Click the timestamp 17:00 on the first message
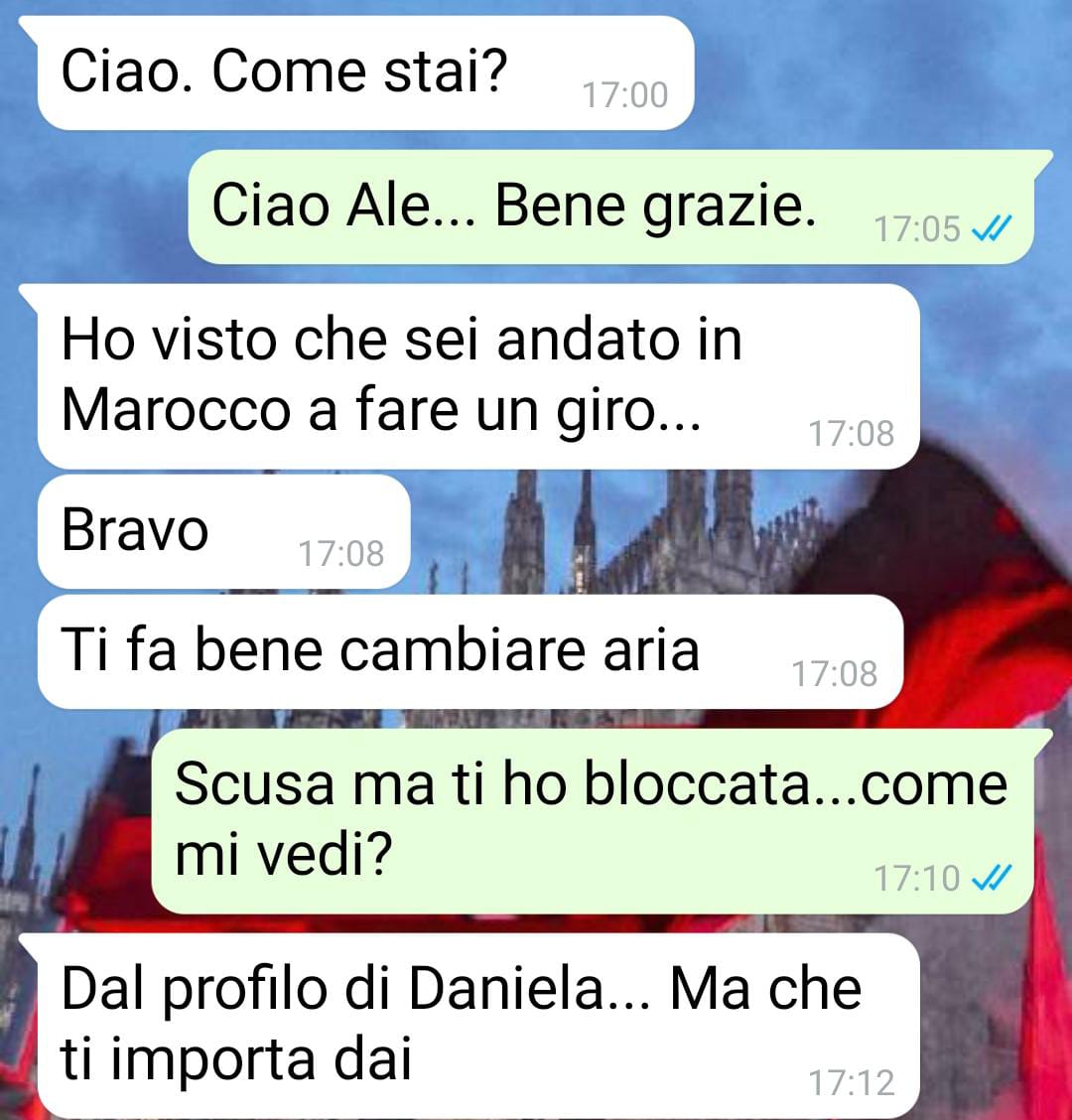The image size is (1072, 1120). (624, 95)
